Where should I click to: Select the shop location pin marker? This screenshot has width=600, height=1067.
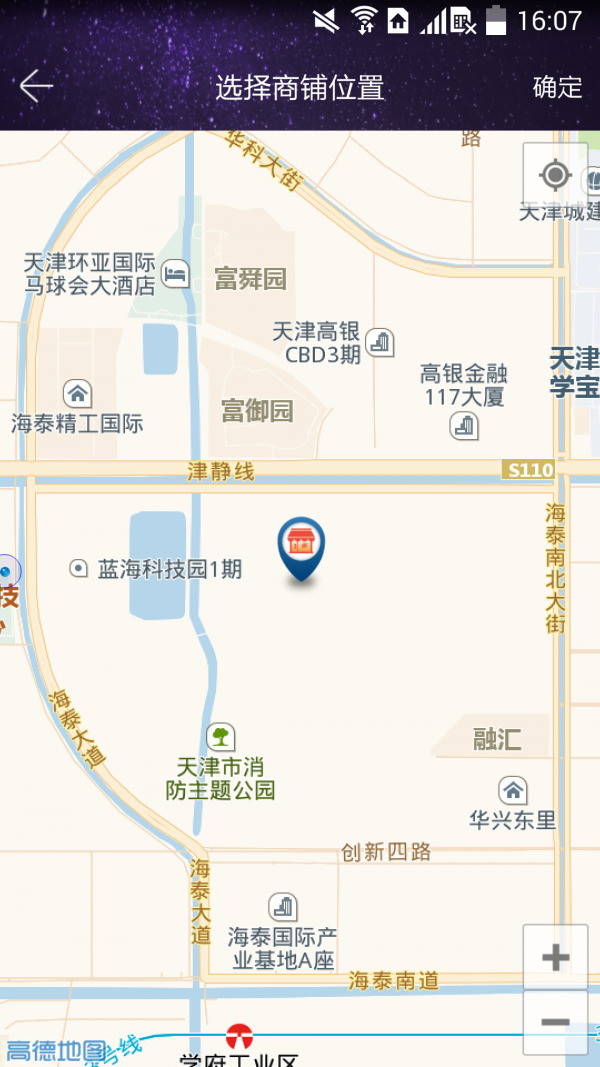(x=300, y=547)
